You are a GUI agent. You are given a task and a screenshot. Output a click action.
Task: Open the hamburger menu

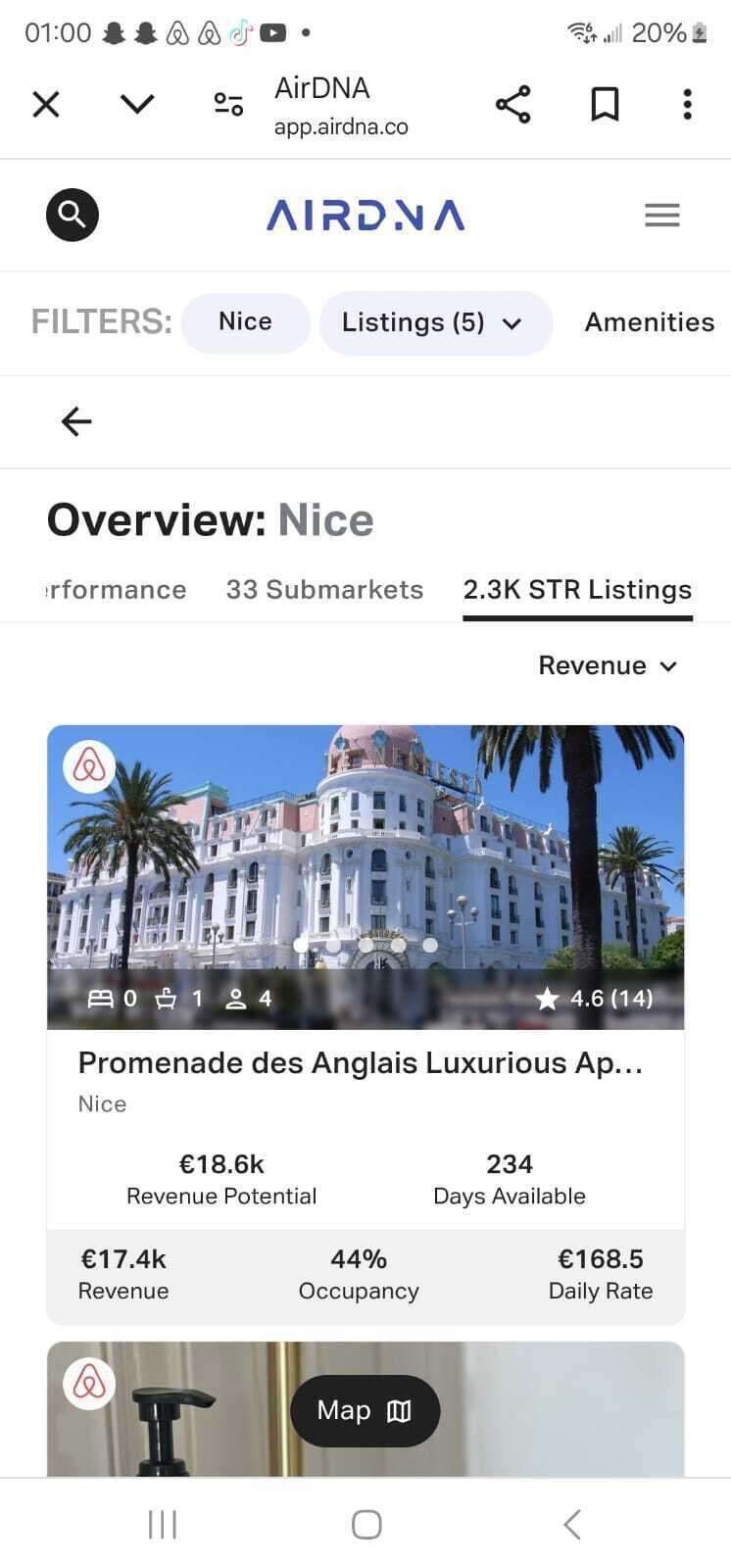662,215
